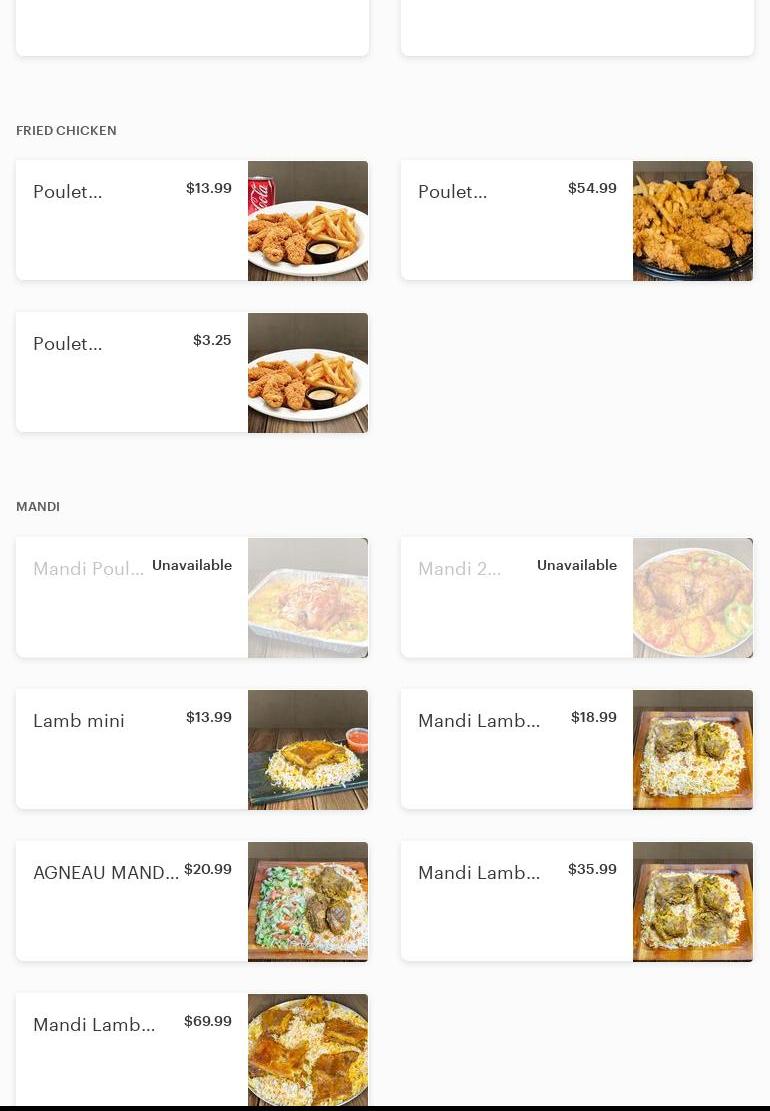The width and height of the screenshot is (770, 1111).
Task: Open the Lamb mini dish
Action: pos(191,749)
